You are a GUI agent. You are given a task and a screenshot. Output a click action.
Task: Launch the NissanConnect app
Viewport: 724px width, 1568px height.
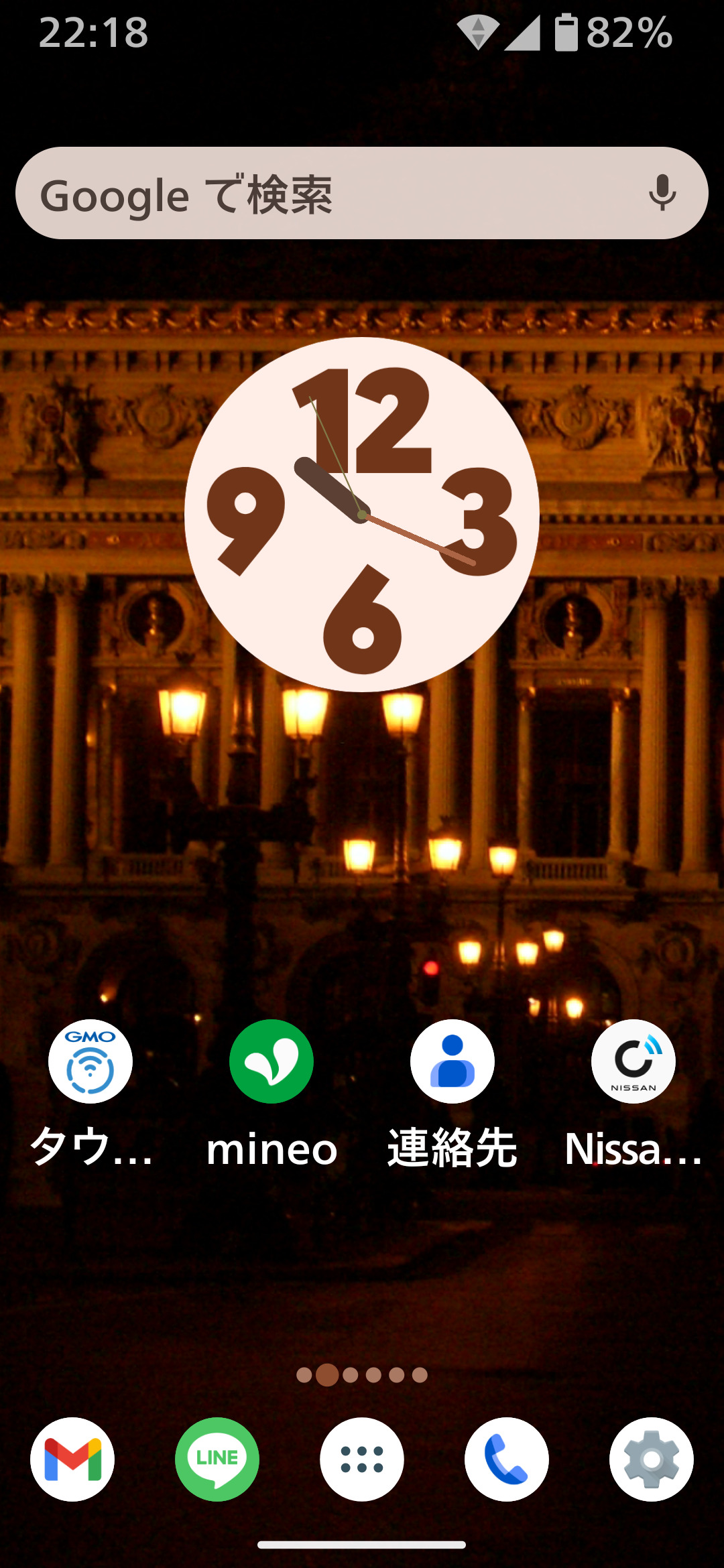tap(633, 1061)
